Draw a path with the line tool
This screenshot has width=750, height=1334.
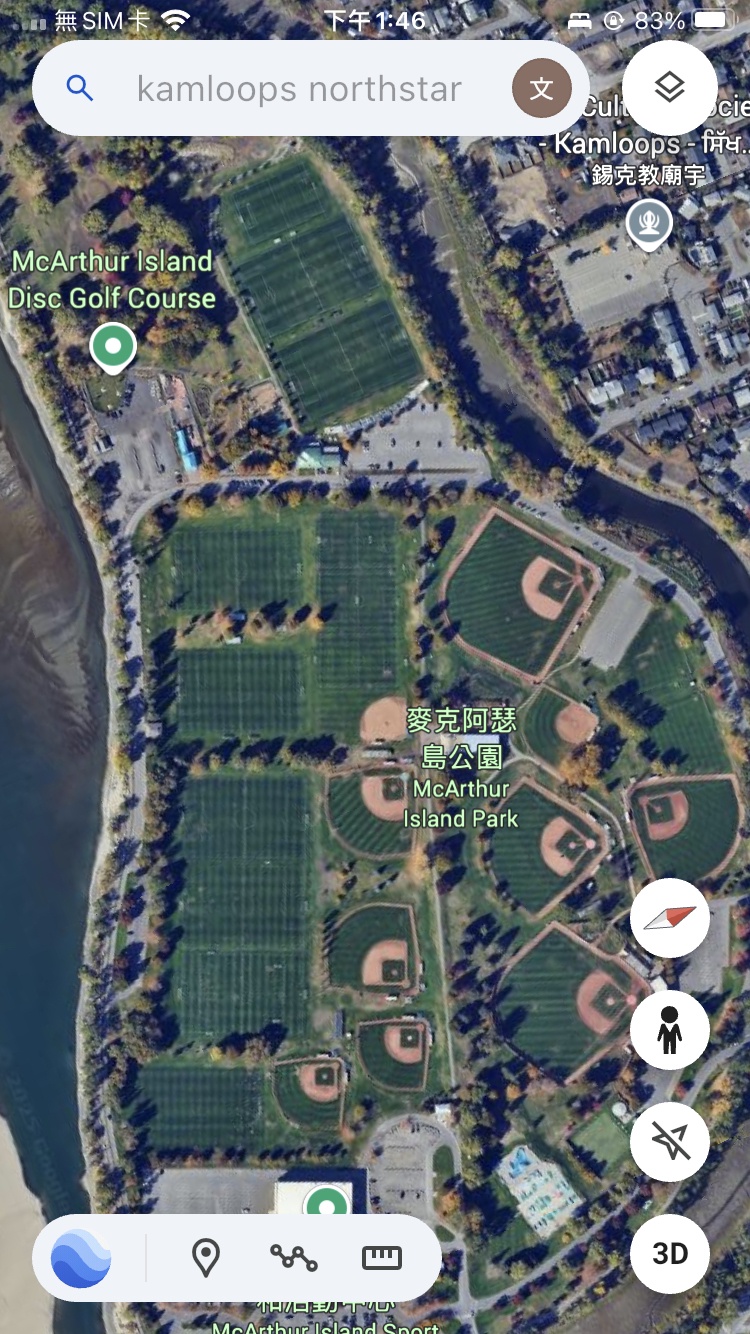tap(294, 1258)
